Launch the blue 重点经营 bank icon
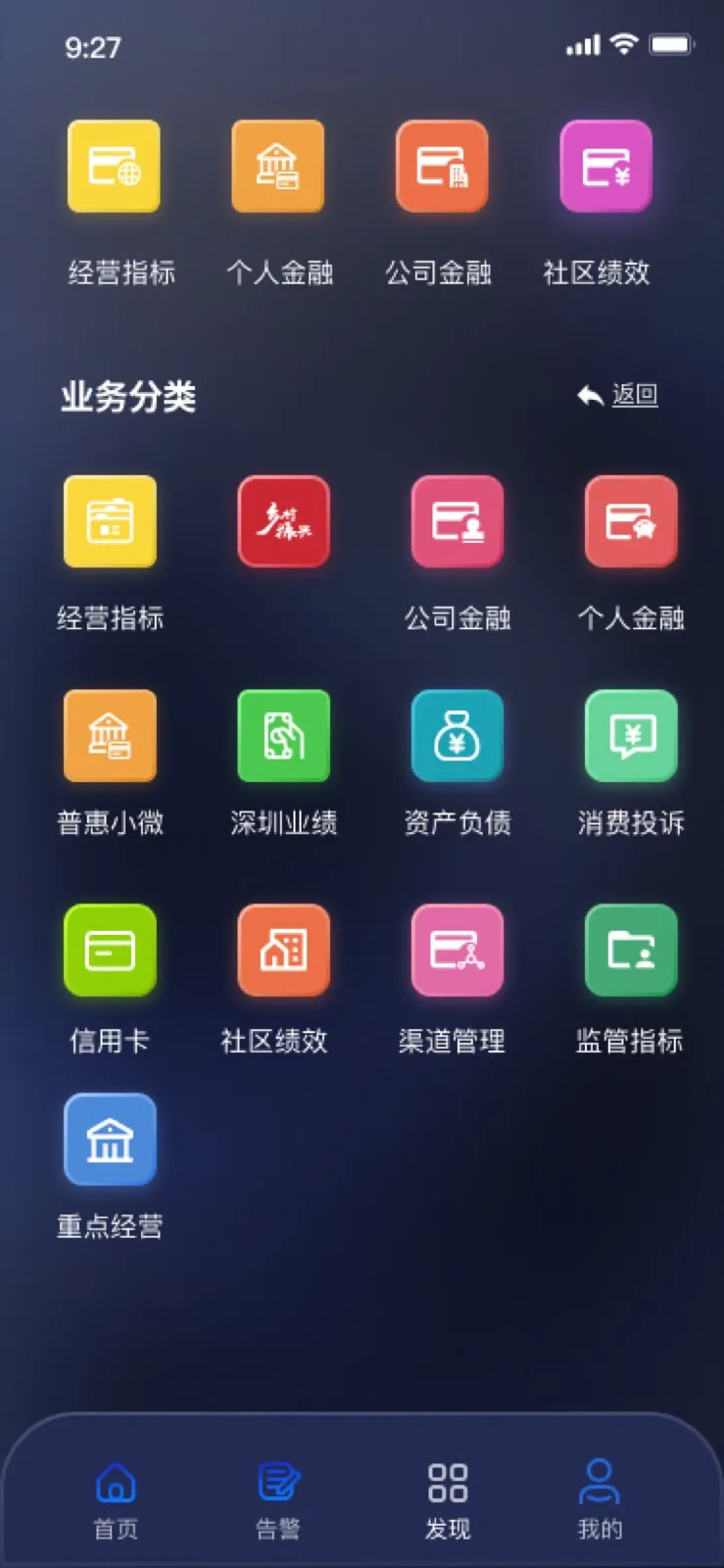The image size is (724, 1568). pyautogui.click(x=110, y=1140)
